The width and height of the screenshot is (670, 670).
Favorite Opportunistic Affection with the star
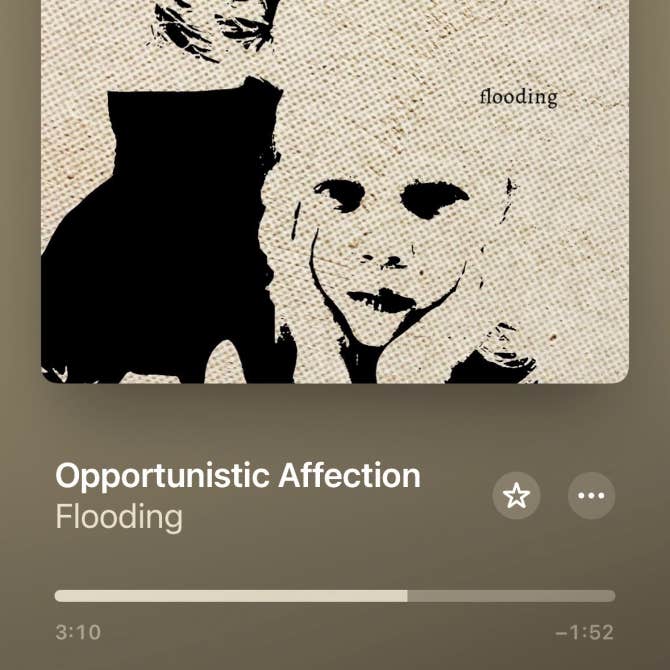point(516,495)
